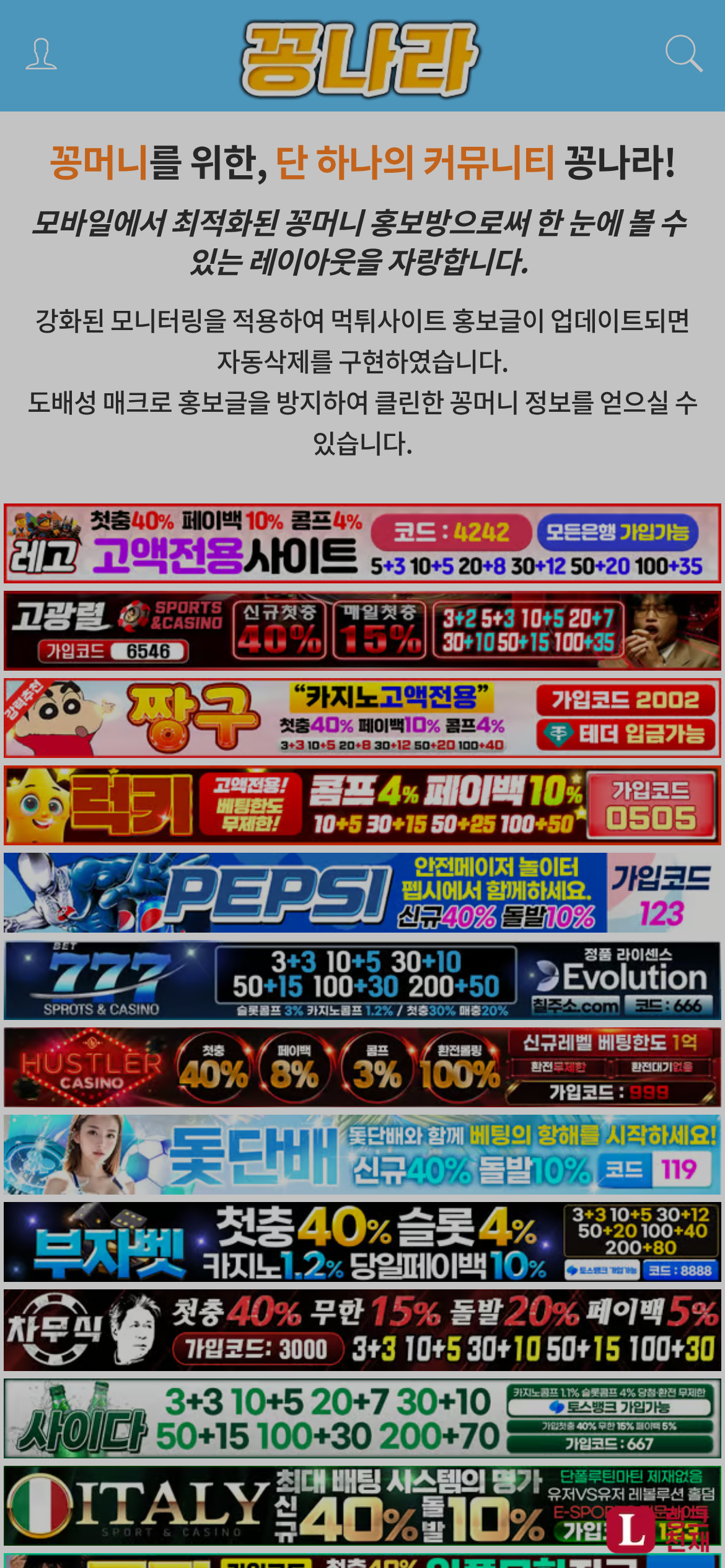Viewport: 725px width, 1568px height.
Task: Tap the 꽁나라 logo in header
Action: click(x=360, y=59)
